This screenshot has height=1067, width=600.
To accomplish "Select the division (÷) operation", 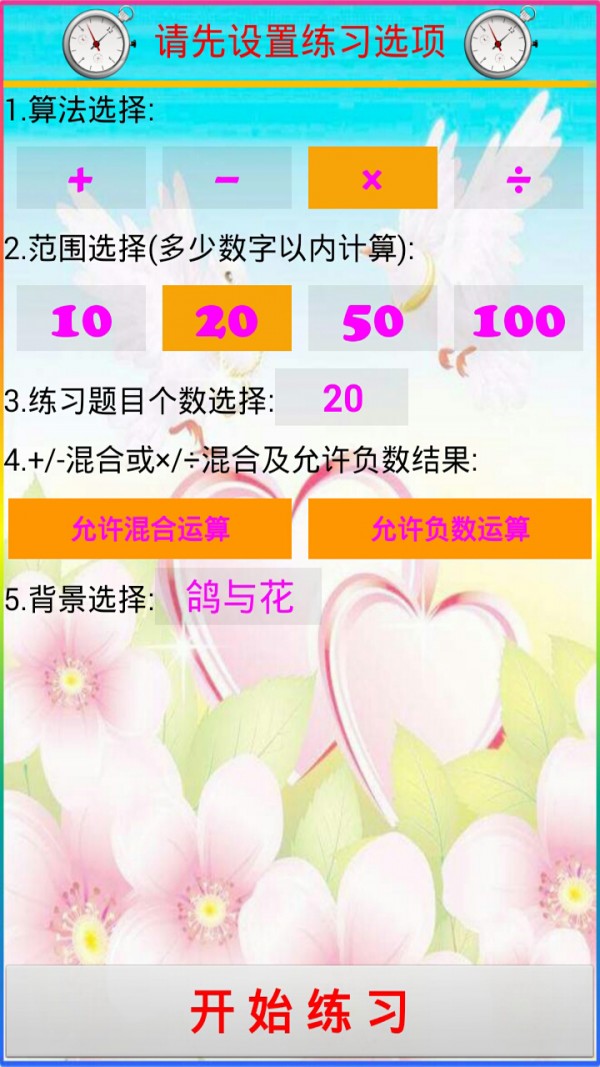I will point(518,178).
